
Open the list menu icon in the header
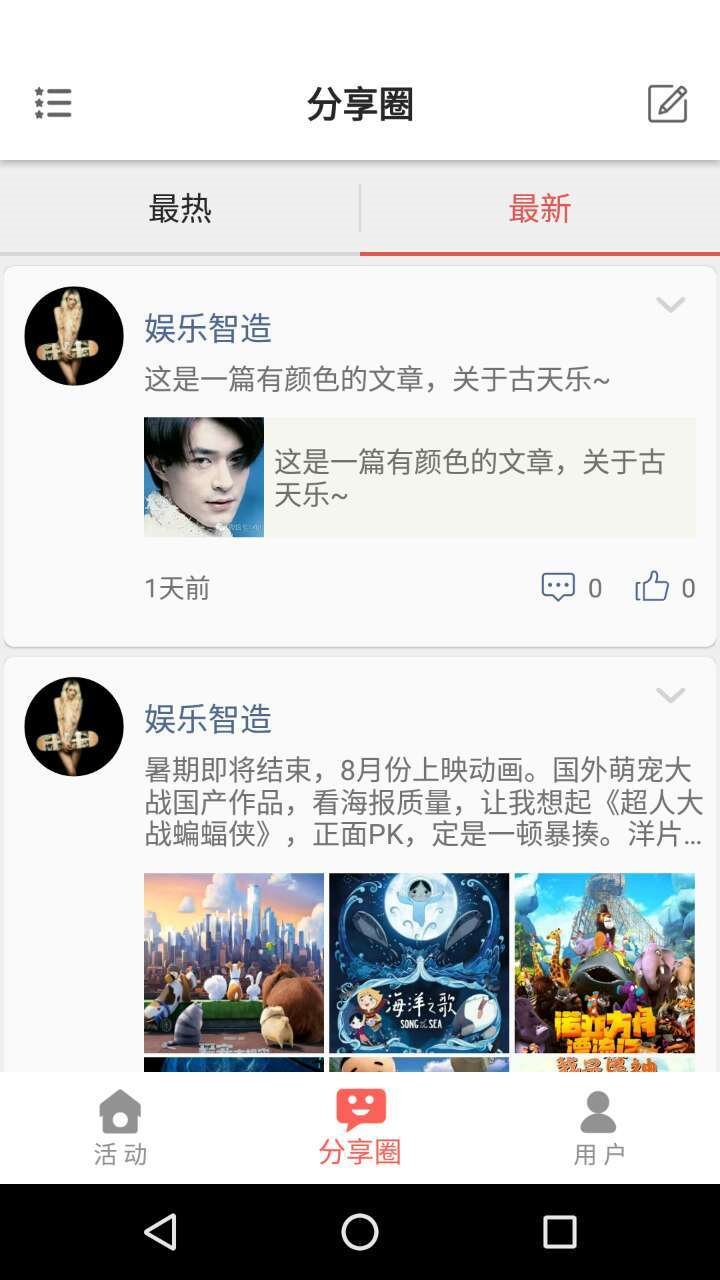click(x=53, y=103)
